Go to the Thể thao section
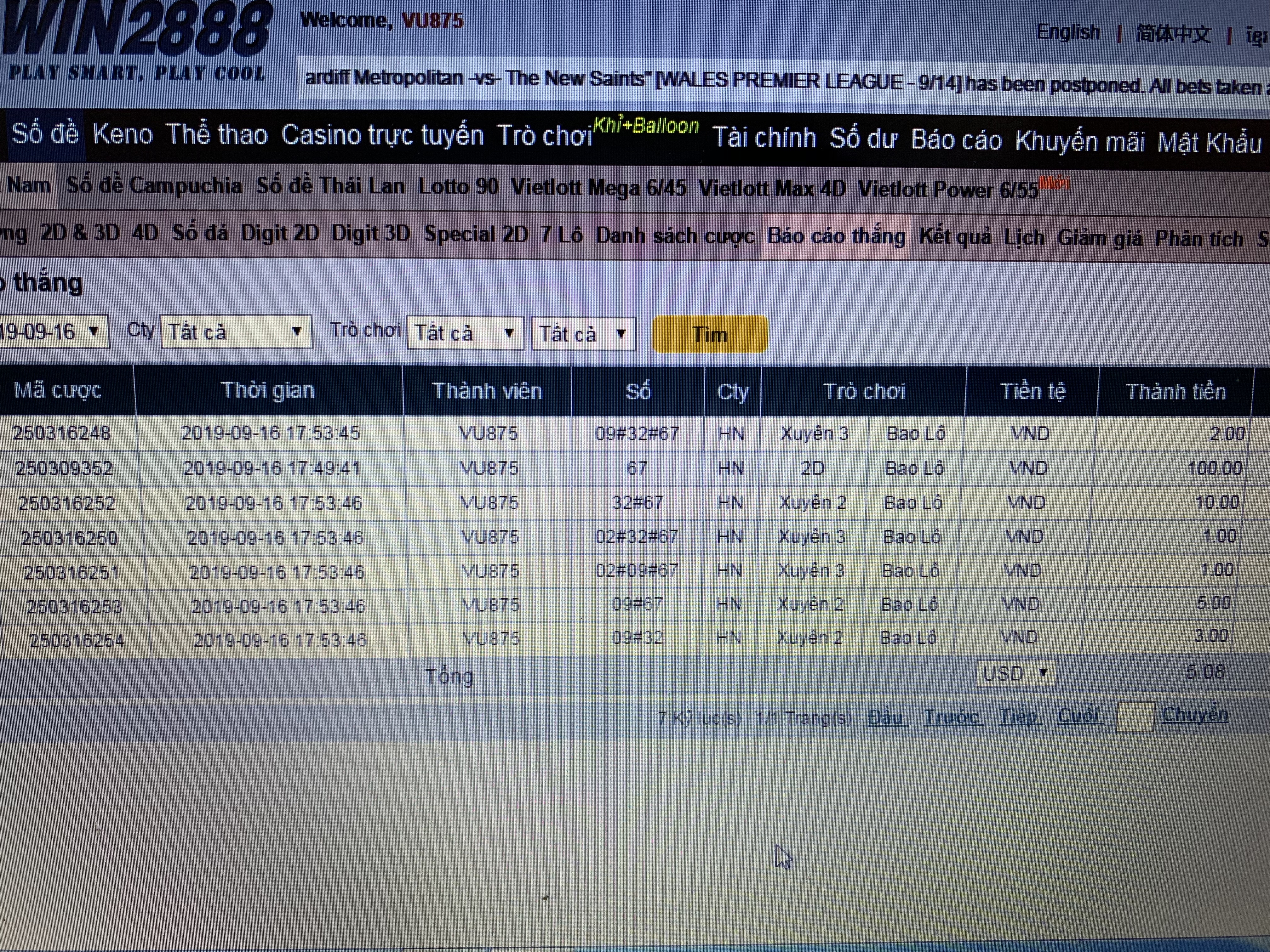The height and width of the screenshot is (952, 1270). click(216, 135)
